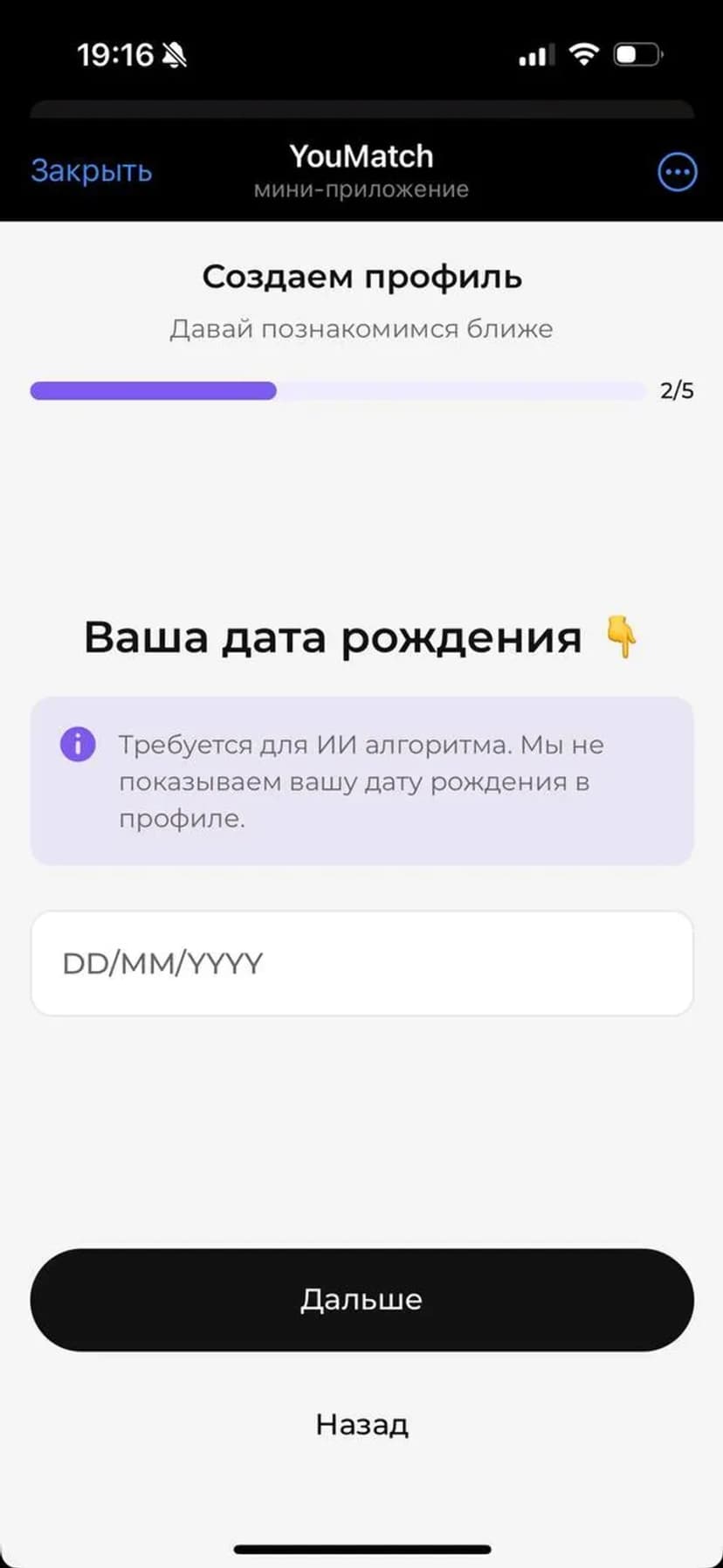
Task: Focus the DD/MM/YYYY birth date field
Action: point(361,963)
